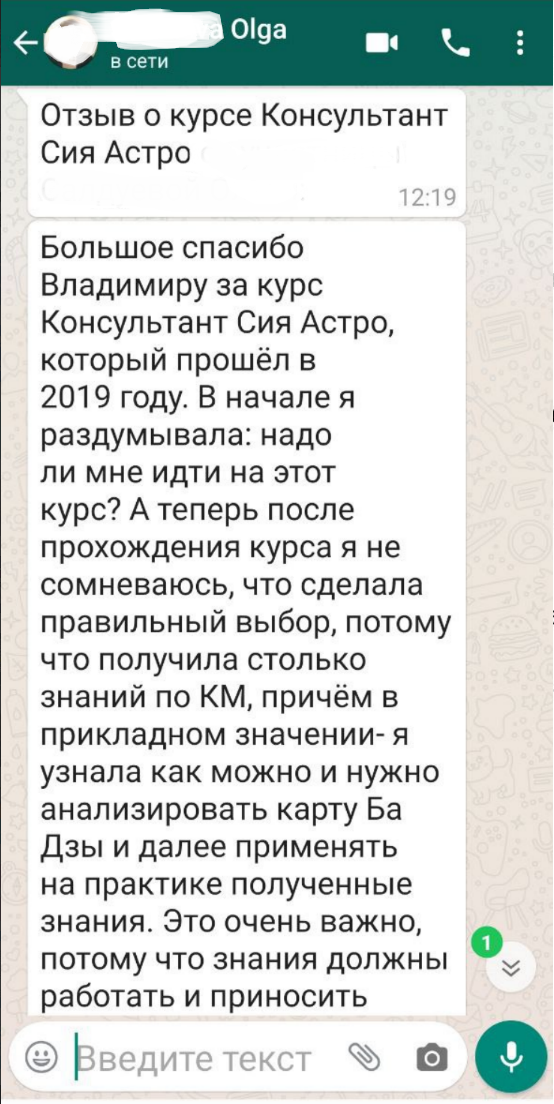Start a video call with Olga
The height and width of the screenshot is (1104, 554).
pyautogui.click(x=382, y=44)
